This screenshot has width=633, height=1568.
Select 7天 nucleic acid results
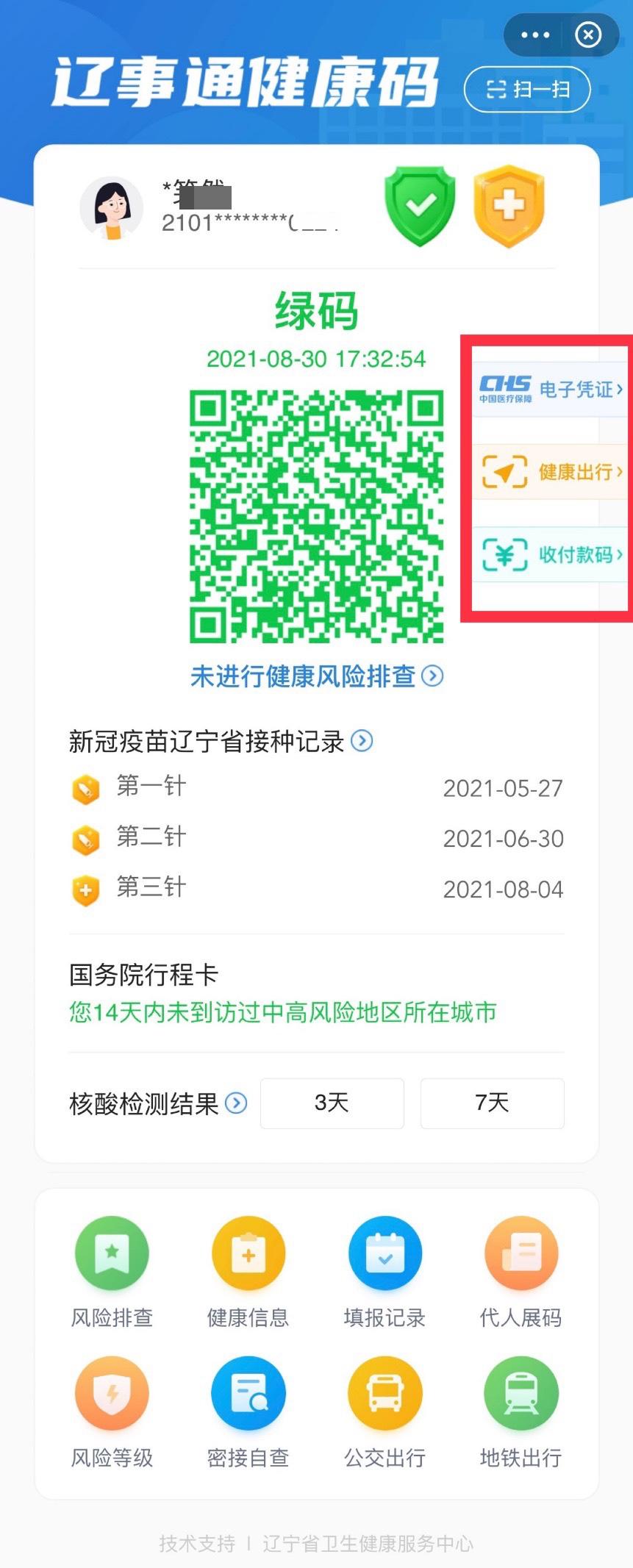(492, 1103)
